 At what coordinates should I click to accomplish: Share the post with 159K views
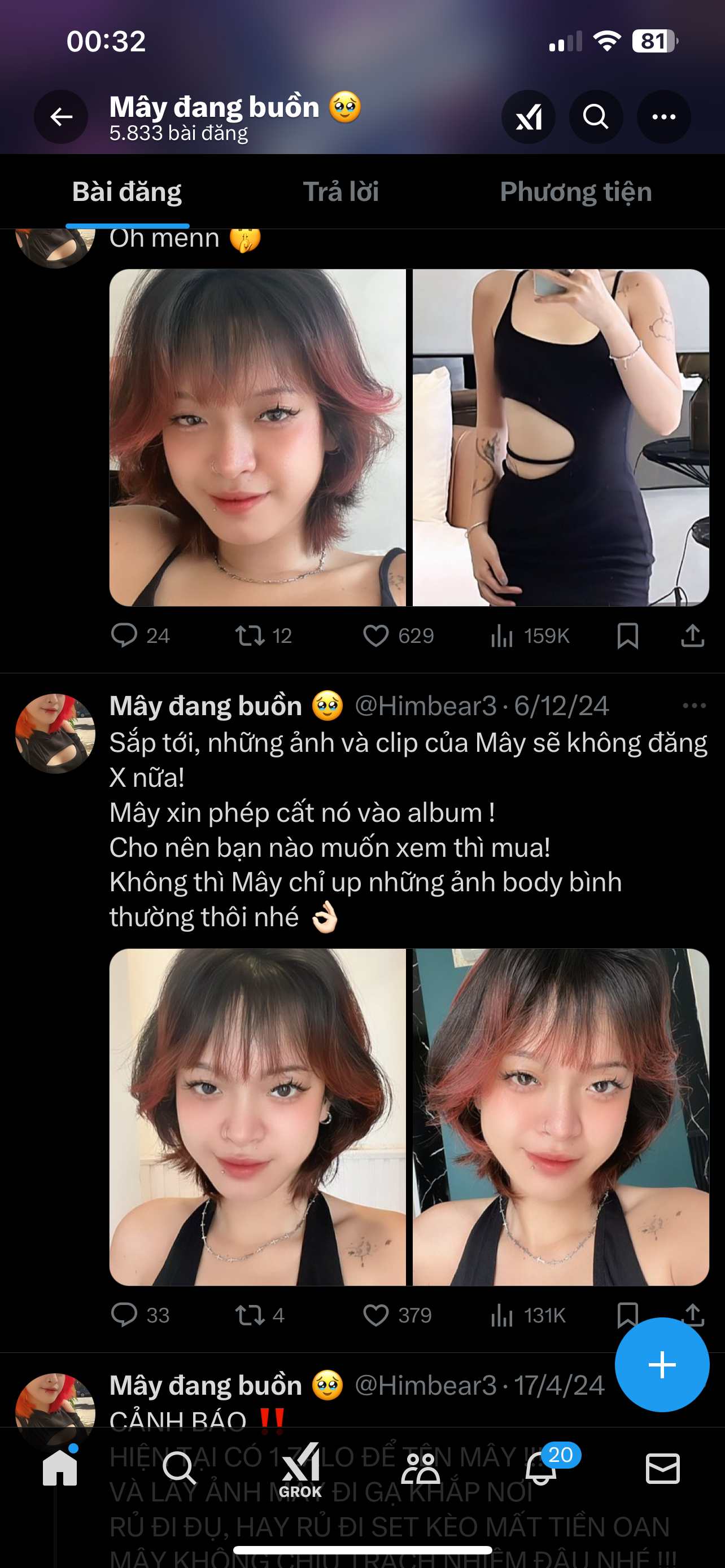693,636
